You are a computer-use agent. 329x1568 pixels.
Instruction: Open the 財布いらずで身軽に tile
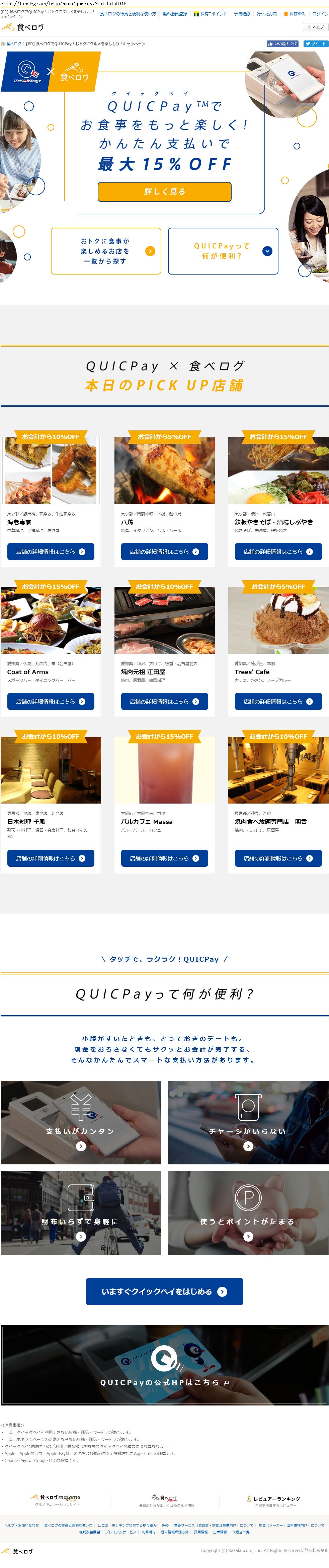[x=81, y=1213]
